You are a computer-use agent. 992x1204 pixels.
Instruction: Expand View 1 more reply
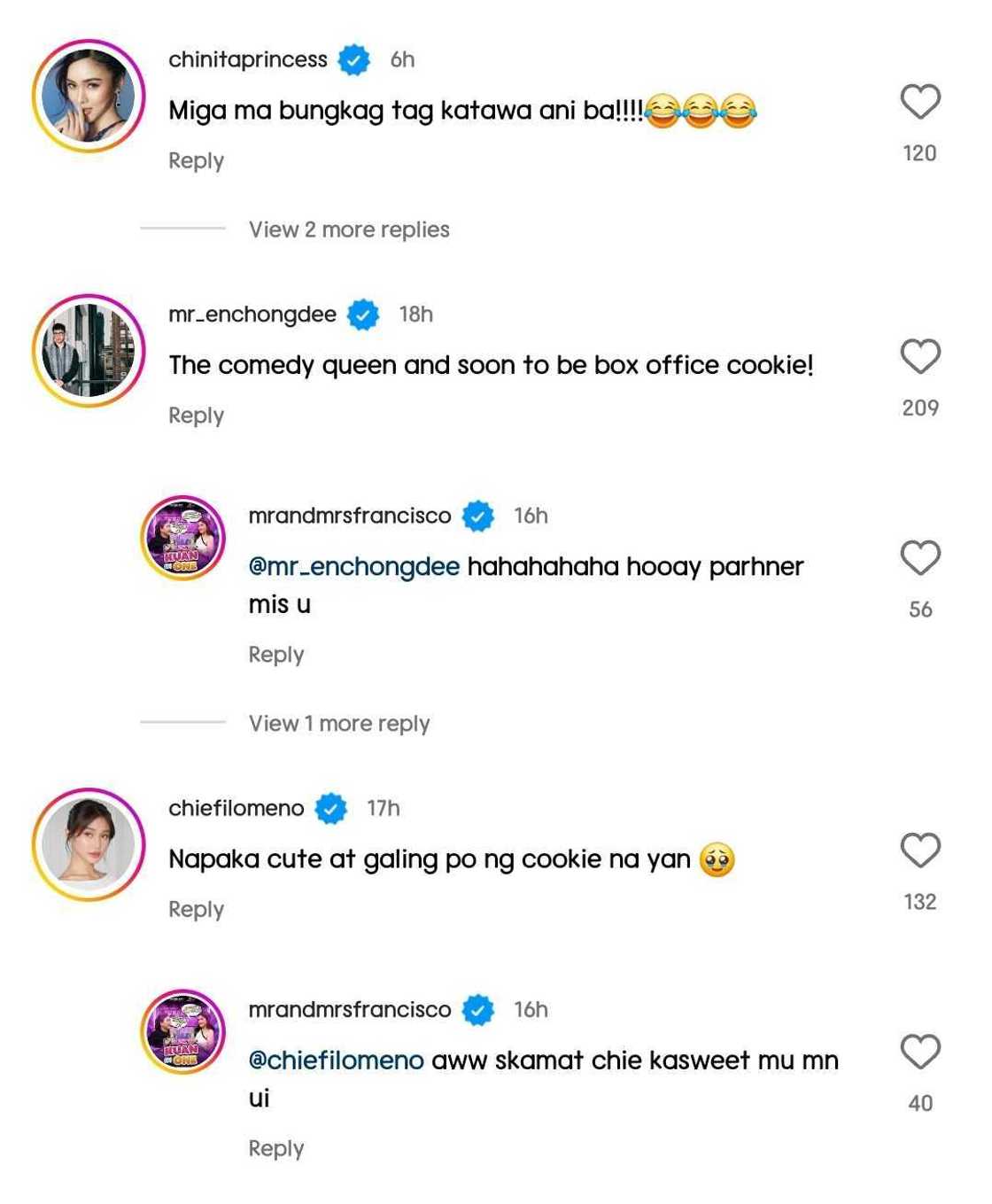[338, 724]
